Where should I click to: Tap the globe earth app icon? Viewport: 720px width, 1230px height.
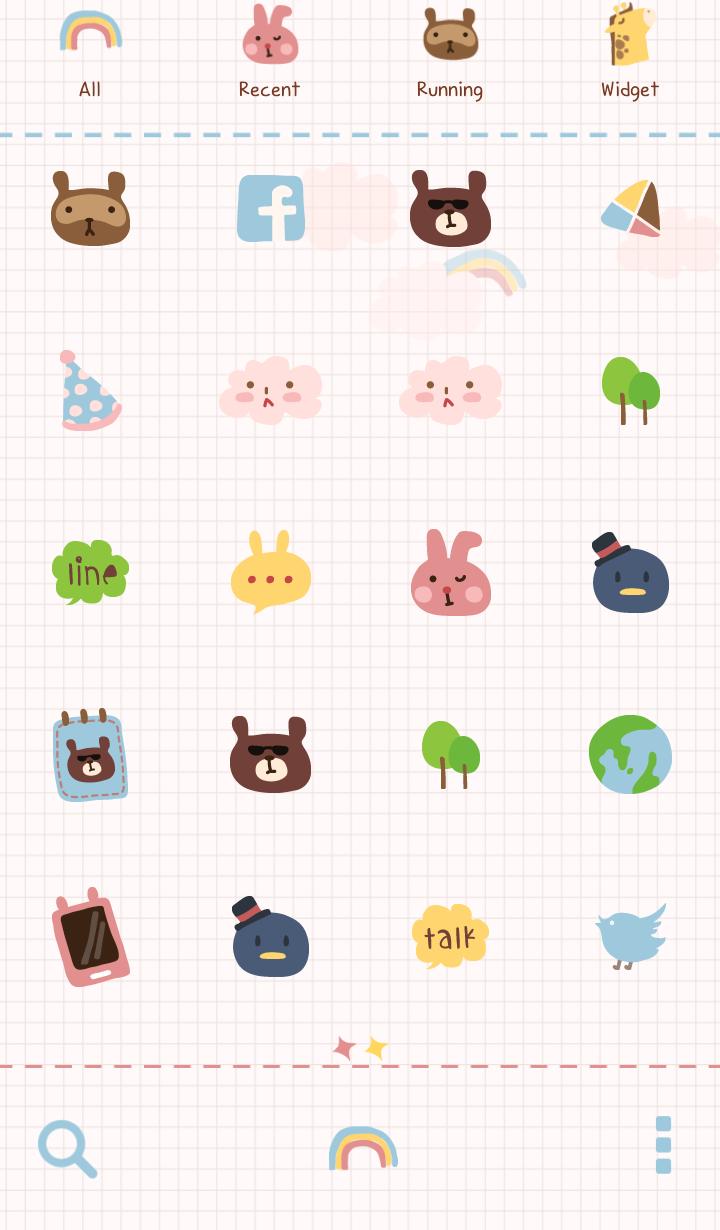[630, 755]
